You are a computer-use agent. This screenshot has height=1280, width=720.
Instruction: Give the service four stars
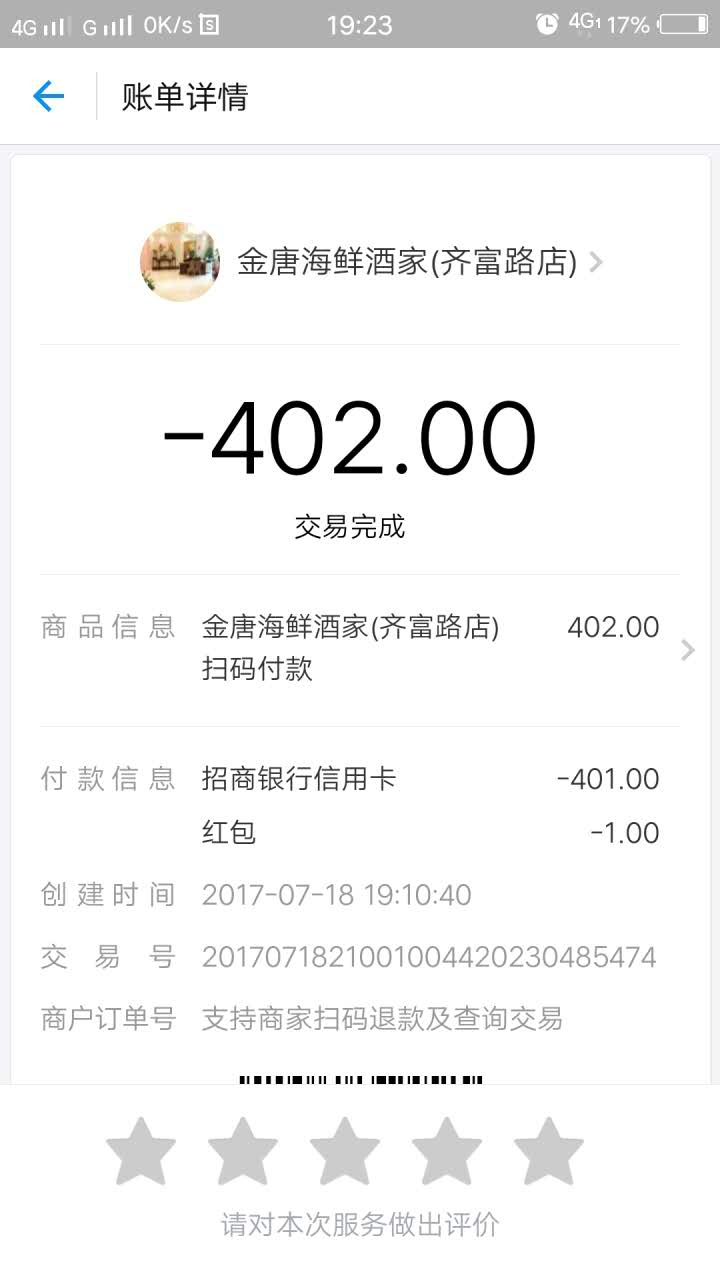(447, 1152)
